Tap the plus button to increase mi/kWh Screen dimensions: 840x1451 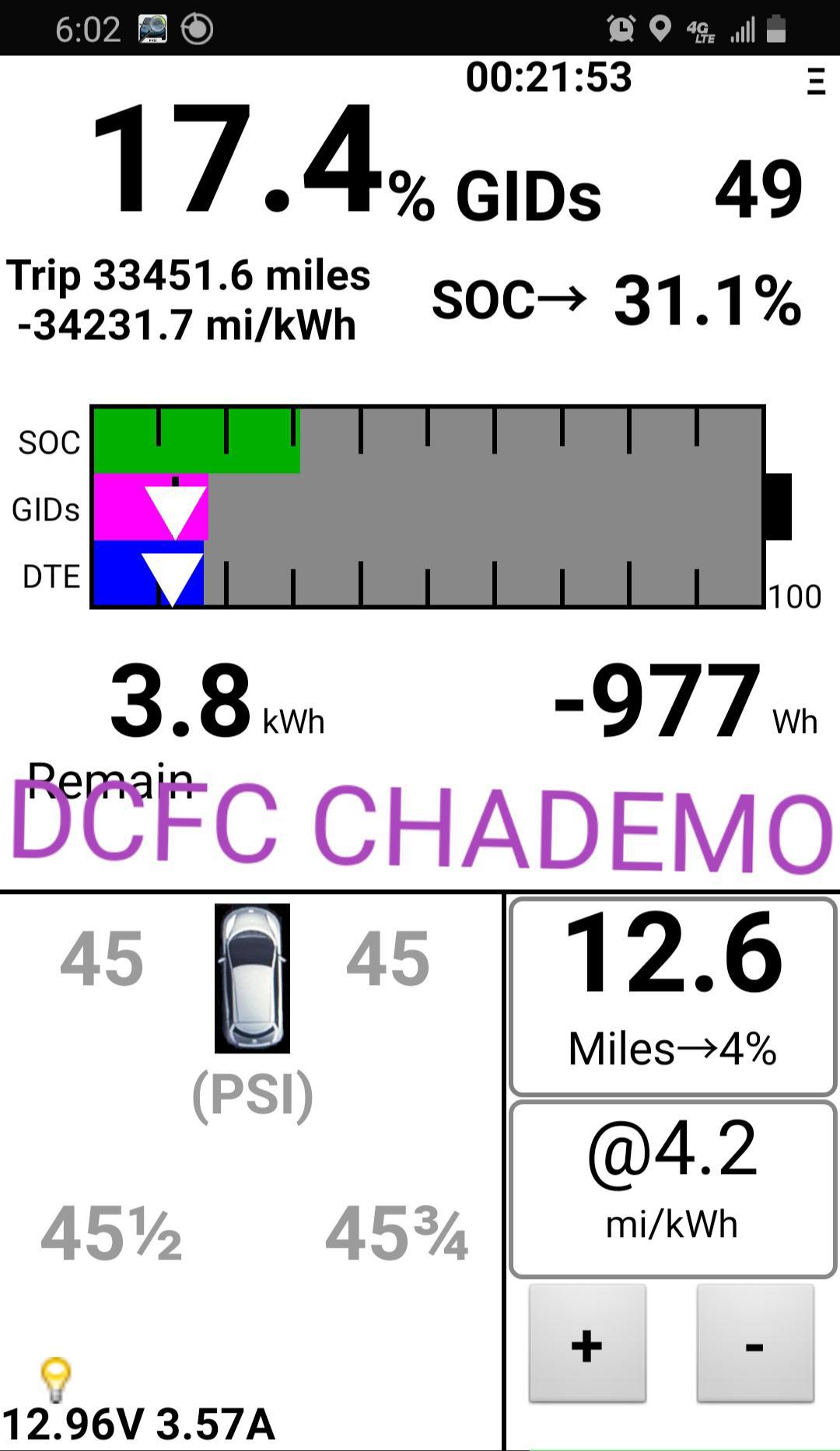coord(587,1344)
